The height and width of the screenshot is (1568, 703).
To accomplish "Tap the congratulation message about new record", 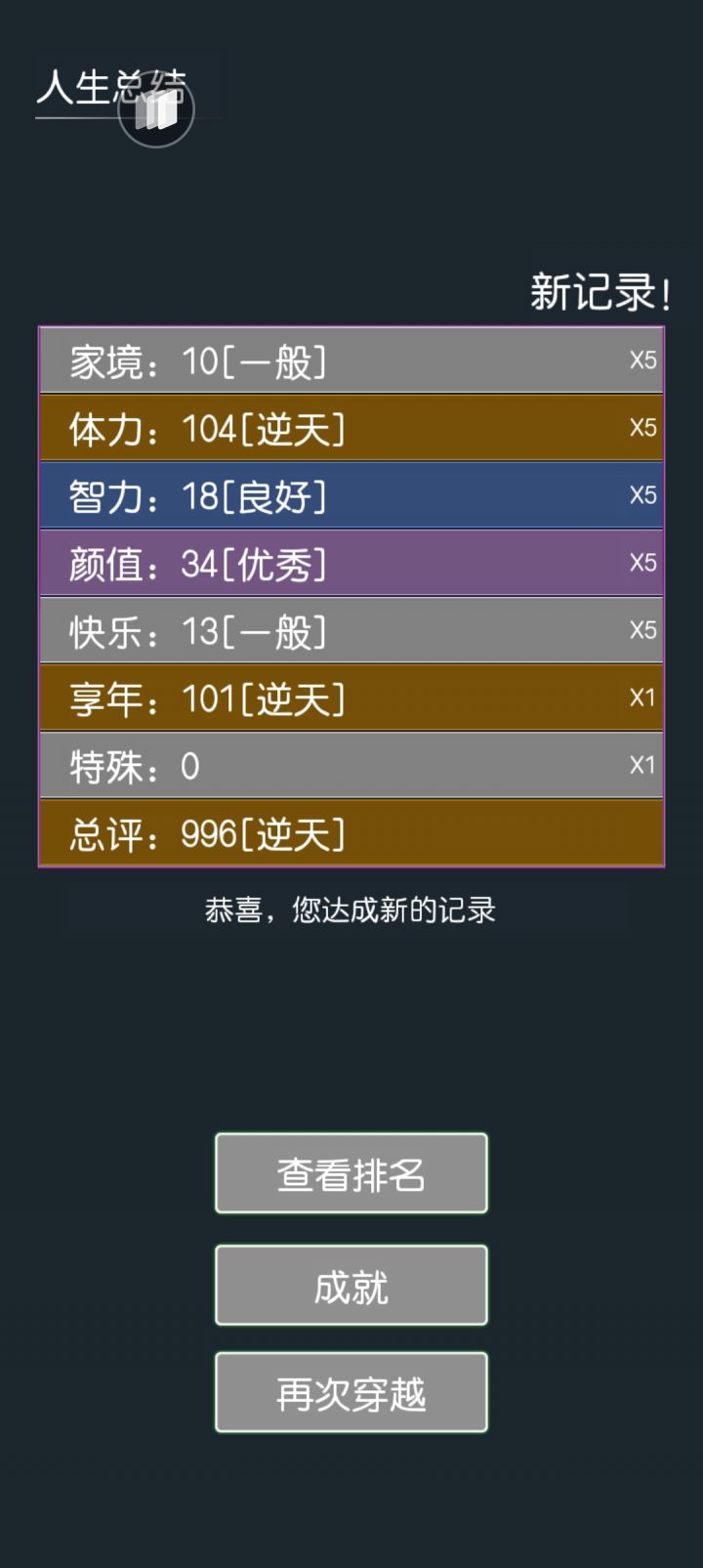I will pos(351,910).
